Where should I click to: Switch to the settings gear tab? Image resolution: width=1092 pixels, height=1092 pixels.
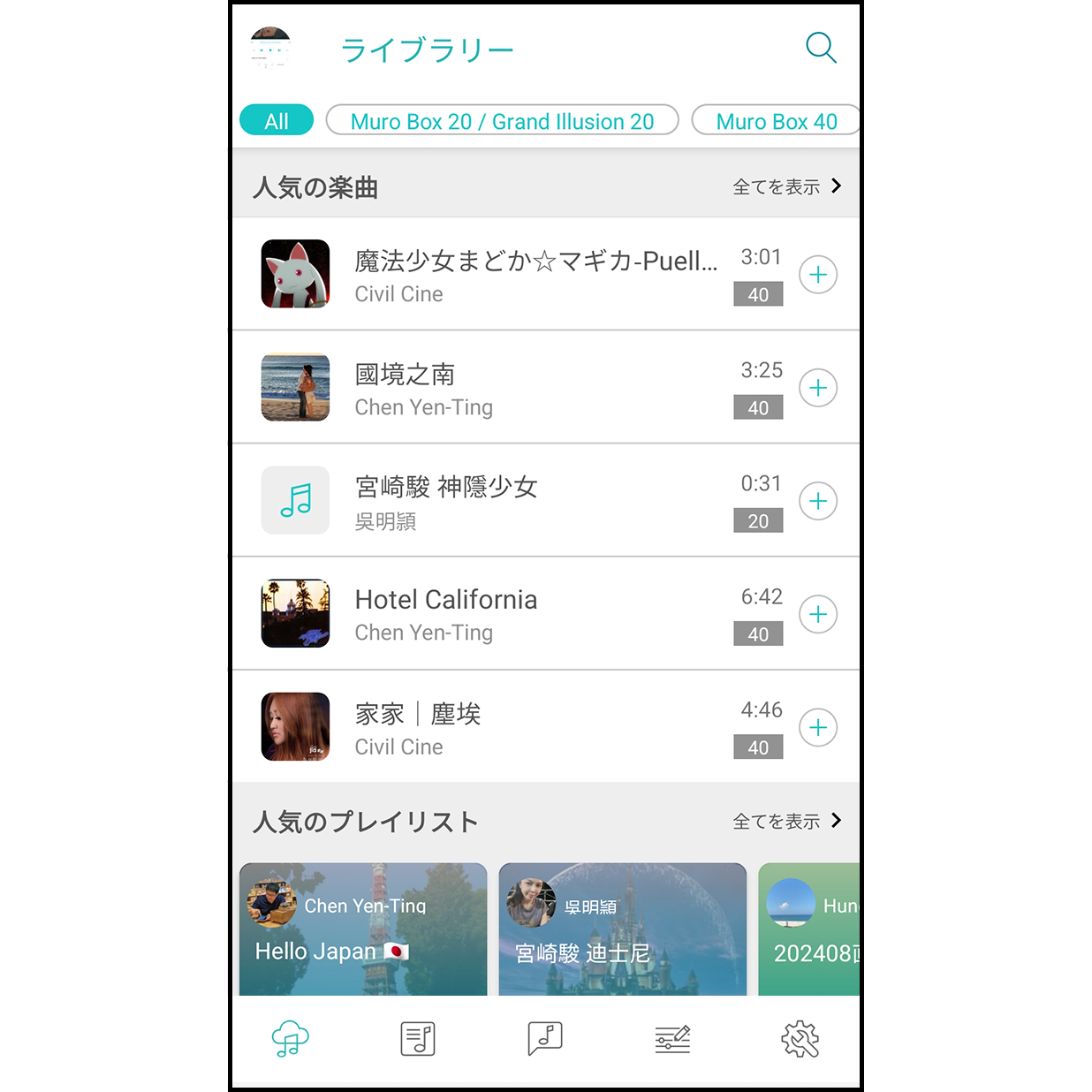click(800, 1039)
